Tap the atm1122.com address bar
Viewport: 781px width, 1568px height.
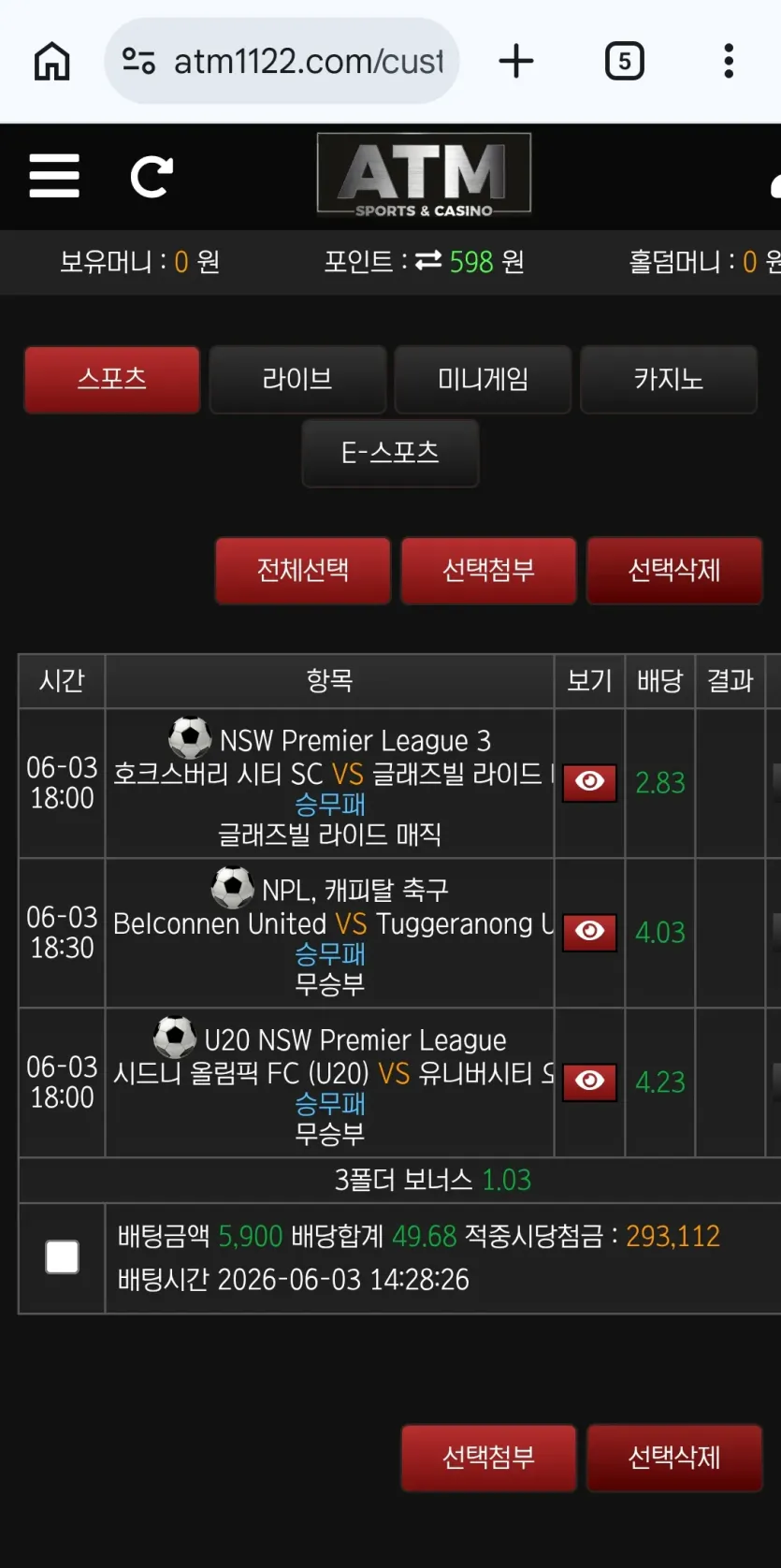pos(282,62)
